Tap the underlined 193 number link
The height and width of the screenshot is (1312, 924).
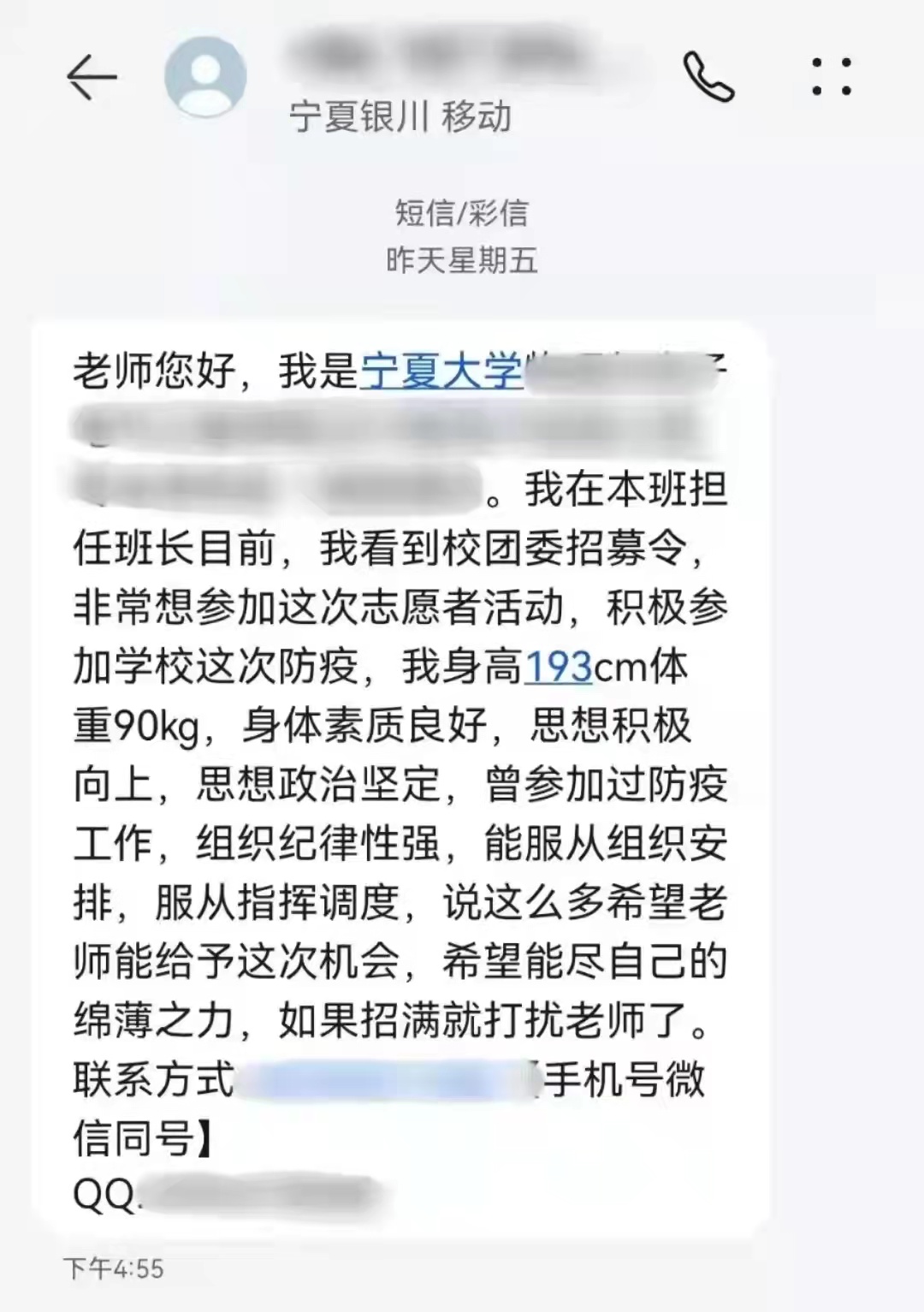pos(558,668)
